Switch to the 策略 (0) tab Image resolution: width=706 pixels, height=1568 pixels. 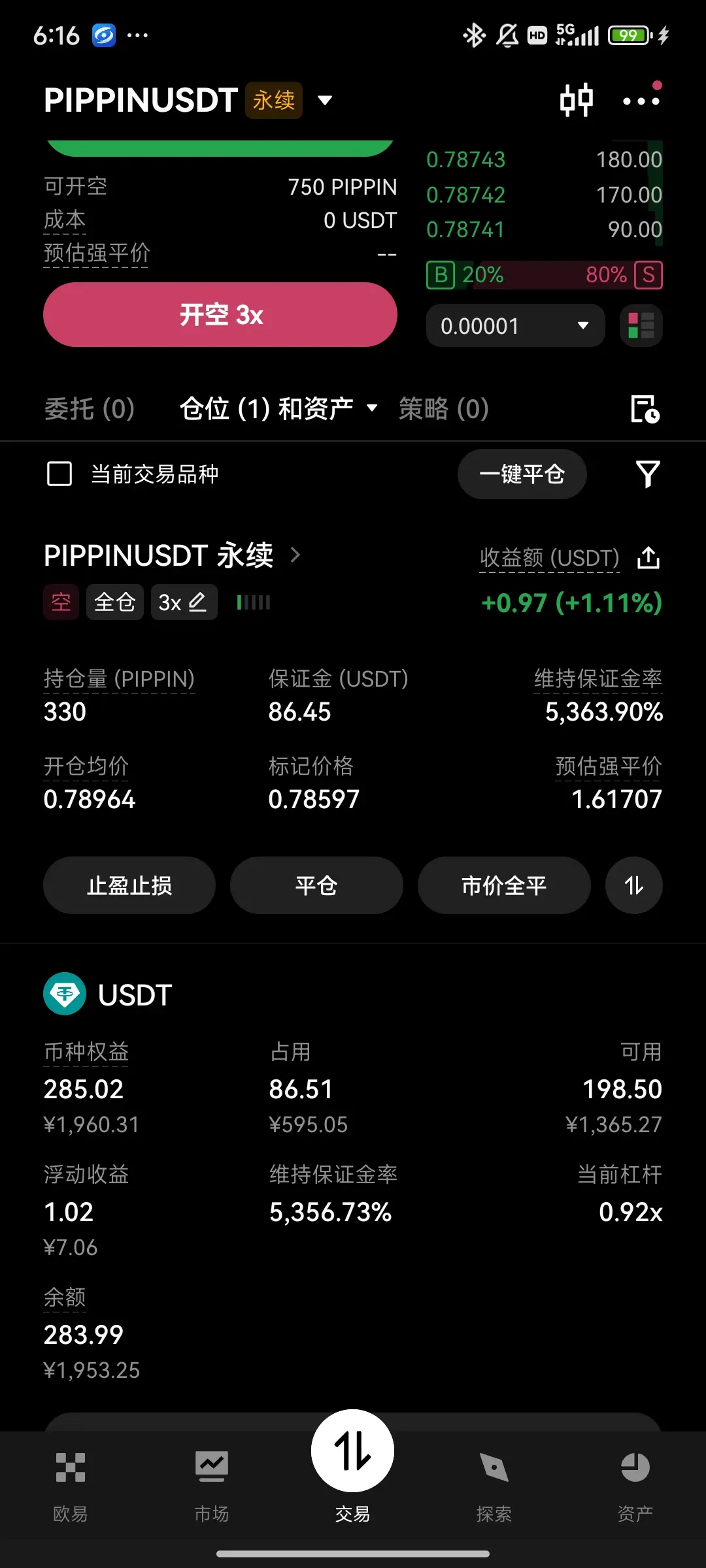(x=444, y=410)
